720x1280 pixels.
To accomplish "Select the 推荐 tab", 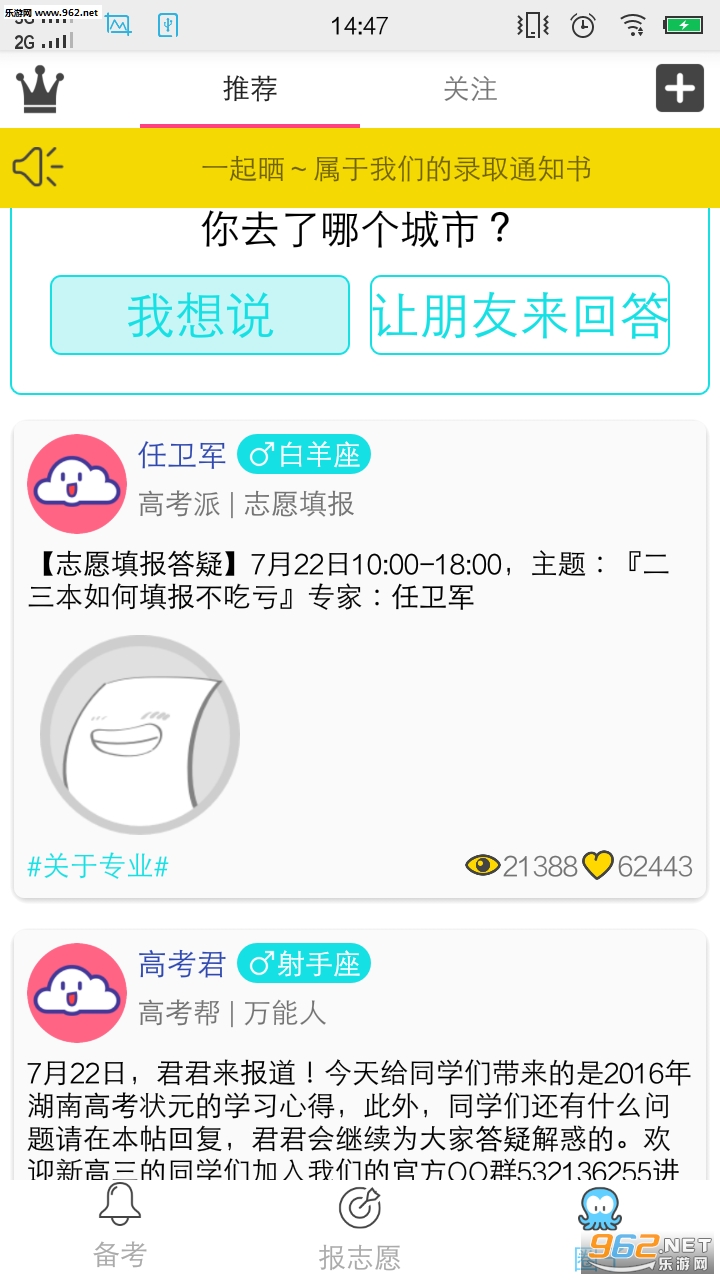I will 250,89.
